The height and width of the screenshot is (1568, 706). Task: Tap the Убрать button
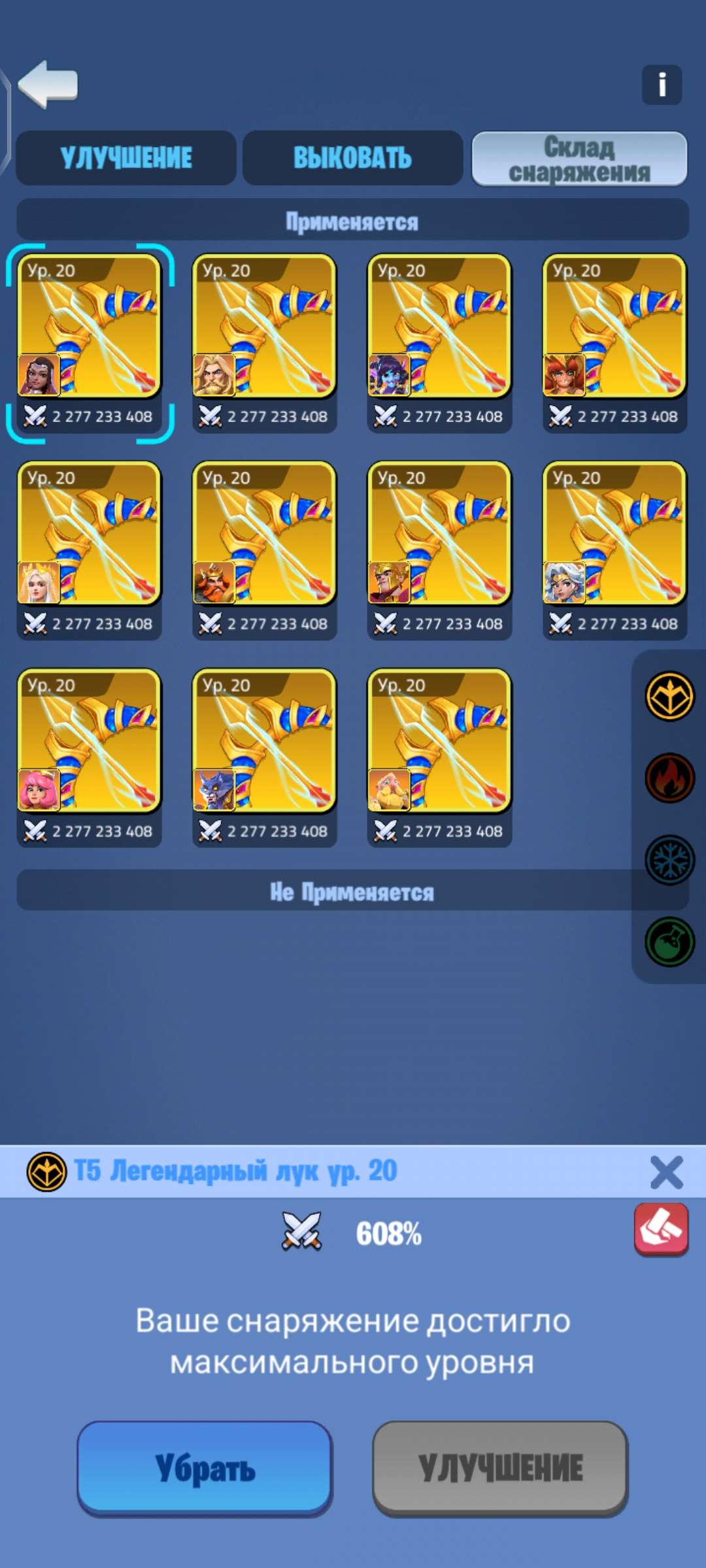tap(205, 1468)
